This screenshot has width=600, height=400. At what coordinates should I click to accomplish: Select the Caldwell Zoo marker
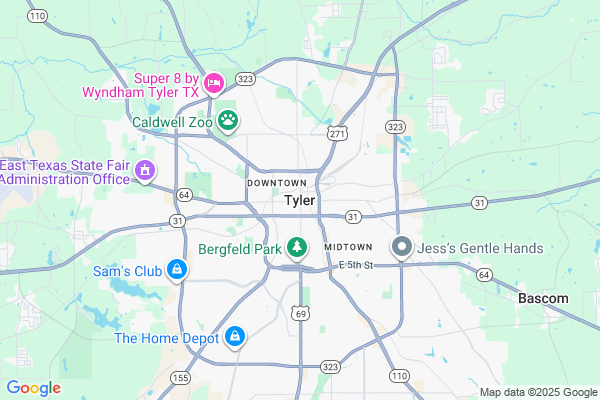coord(229,121)
